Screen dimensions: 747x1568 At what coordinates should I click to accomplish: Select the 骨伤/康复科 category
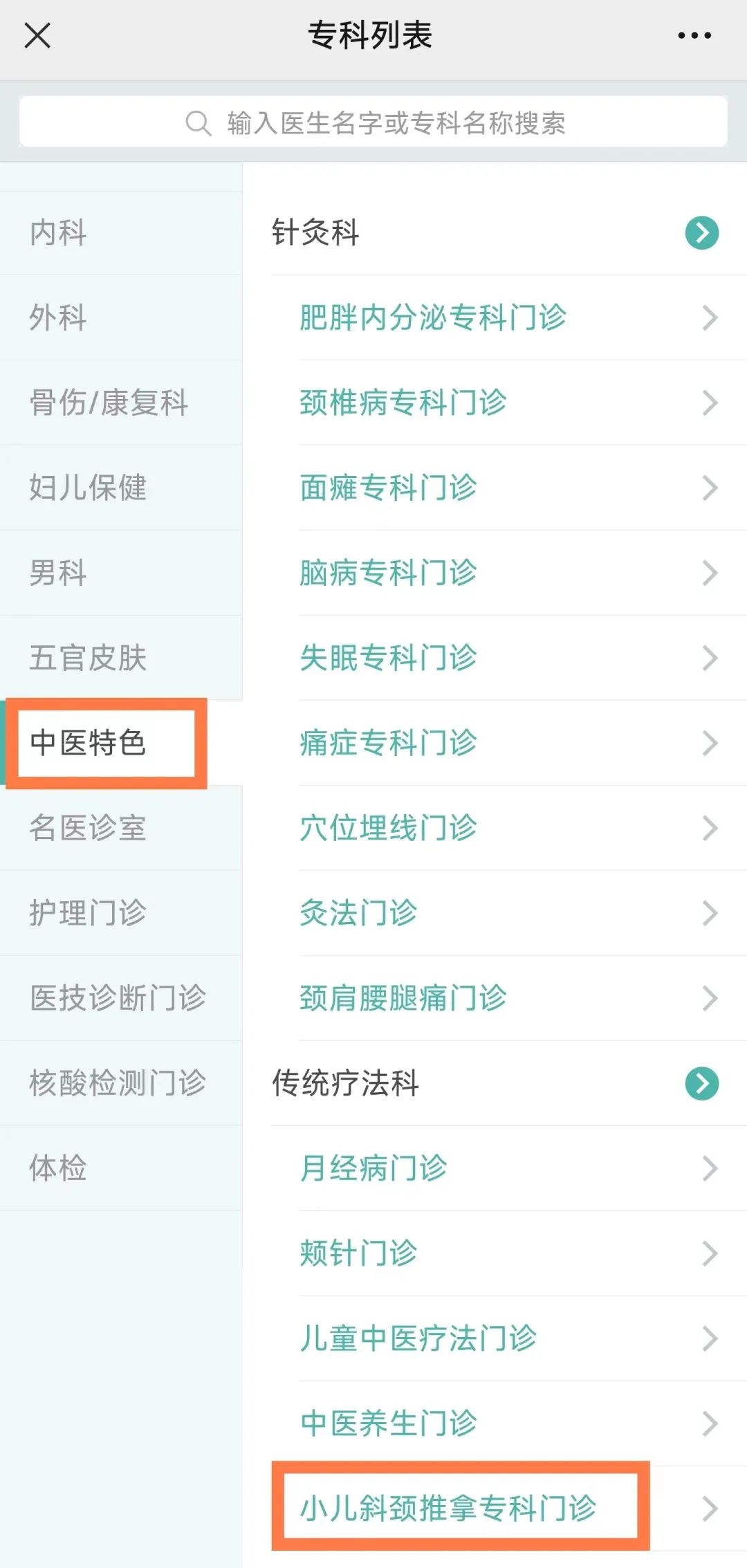tap(109, 403)
